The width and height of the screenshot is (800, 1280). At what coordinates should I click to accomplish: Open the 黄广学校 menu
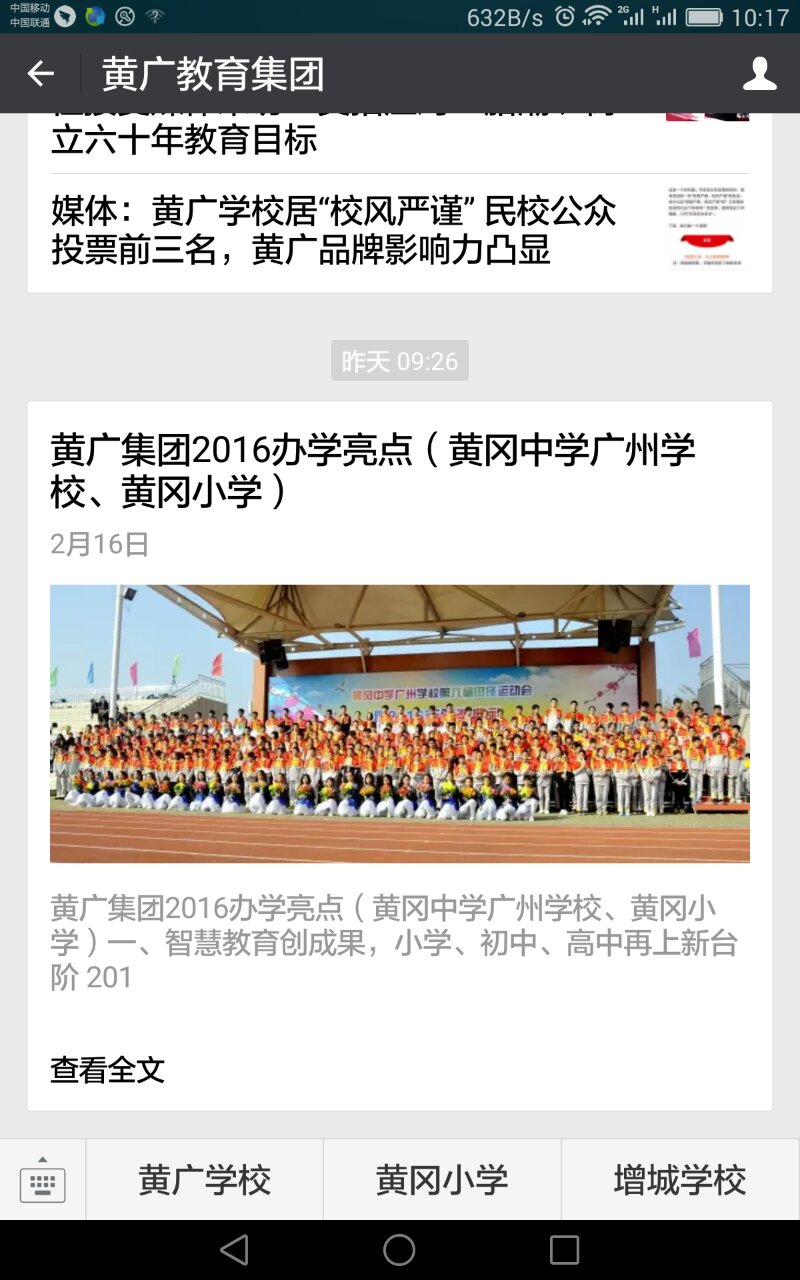tap(205, 1180)
